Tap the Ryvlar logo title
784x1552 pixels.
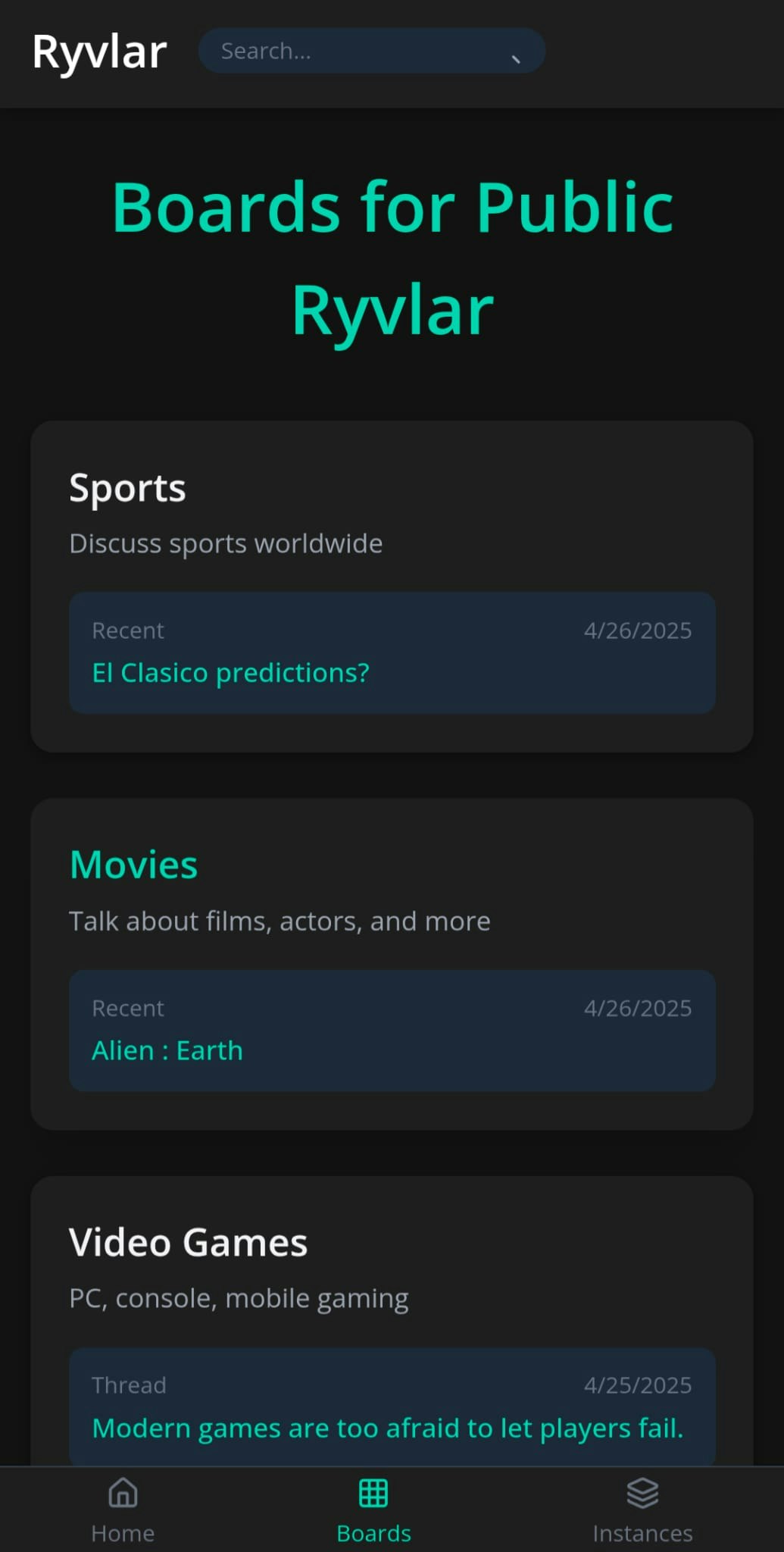99,52
